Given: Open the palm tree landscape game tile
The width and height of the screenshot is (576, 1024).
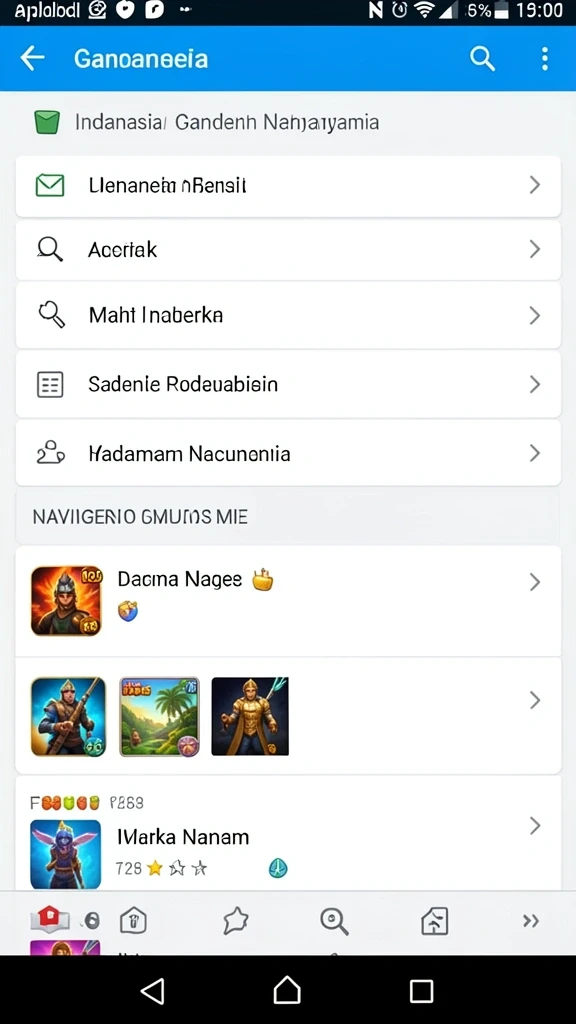Looking at the screenshot, I should click(159, 716).
